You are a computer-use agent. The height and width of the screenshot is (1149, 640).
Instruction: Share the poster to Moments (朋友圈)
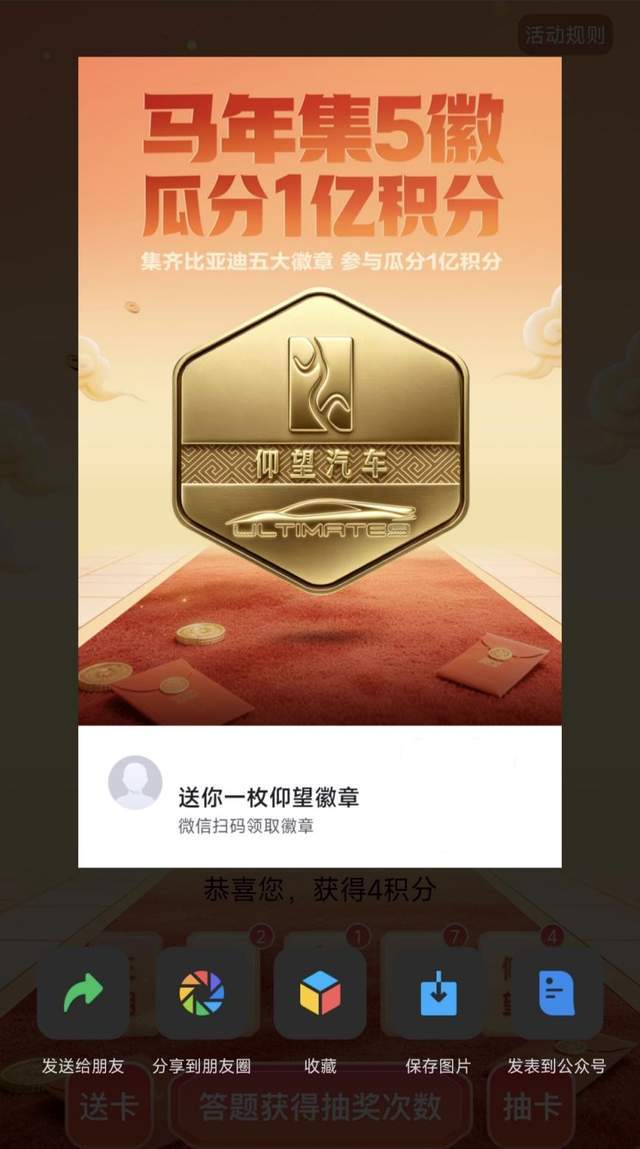click(x=202, y=993)
